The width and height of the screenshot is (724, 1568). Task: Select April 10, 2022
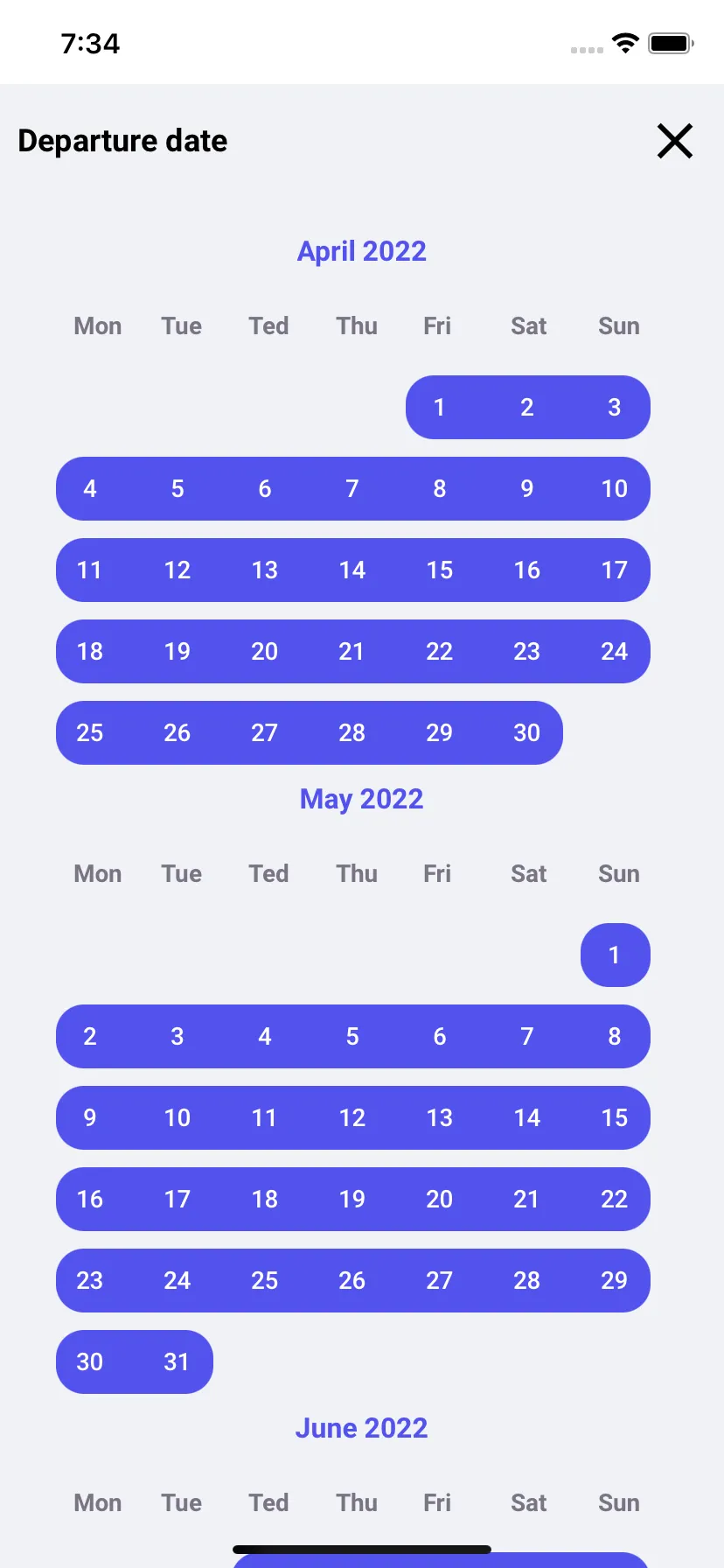[615, 489]
